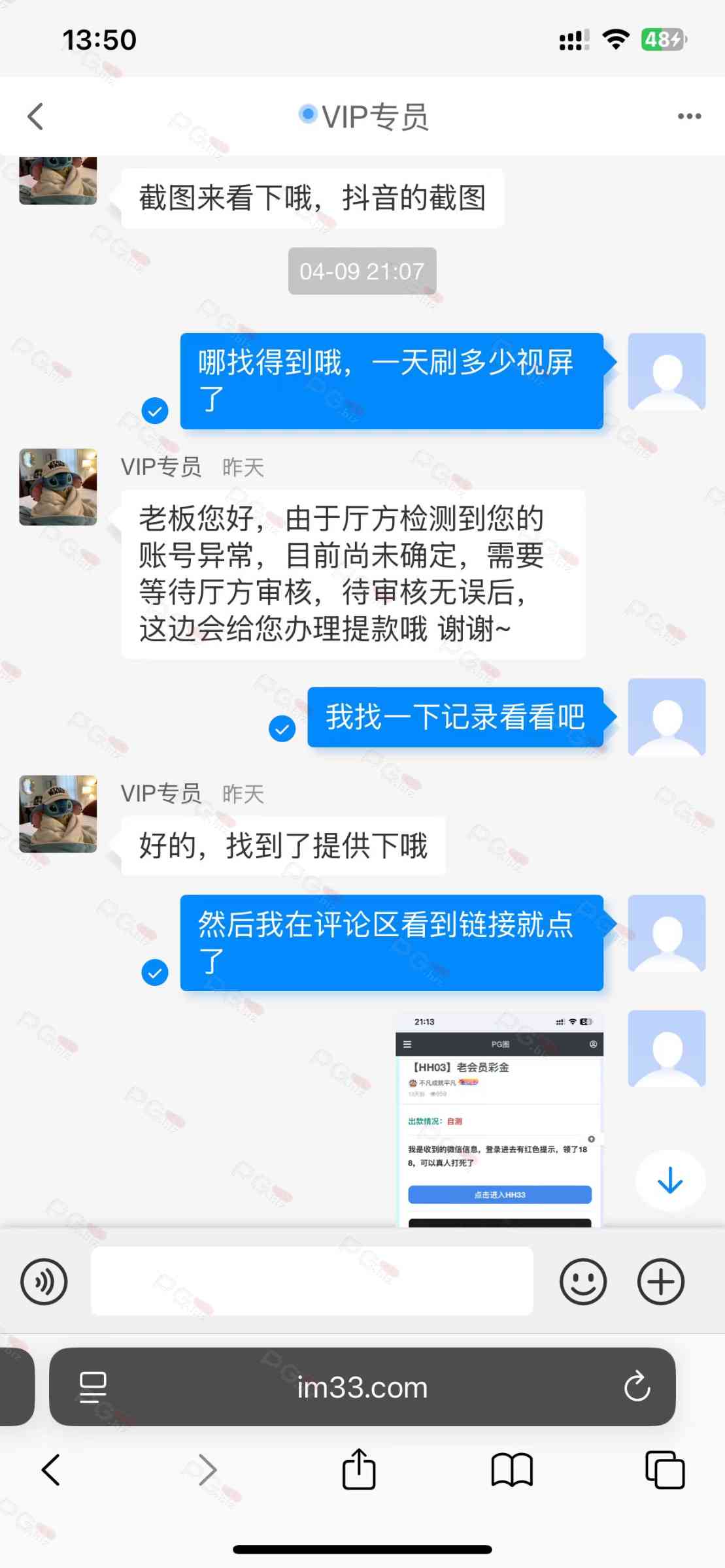Tap the im33.com address bar

[362, 1387]
